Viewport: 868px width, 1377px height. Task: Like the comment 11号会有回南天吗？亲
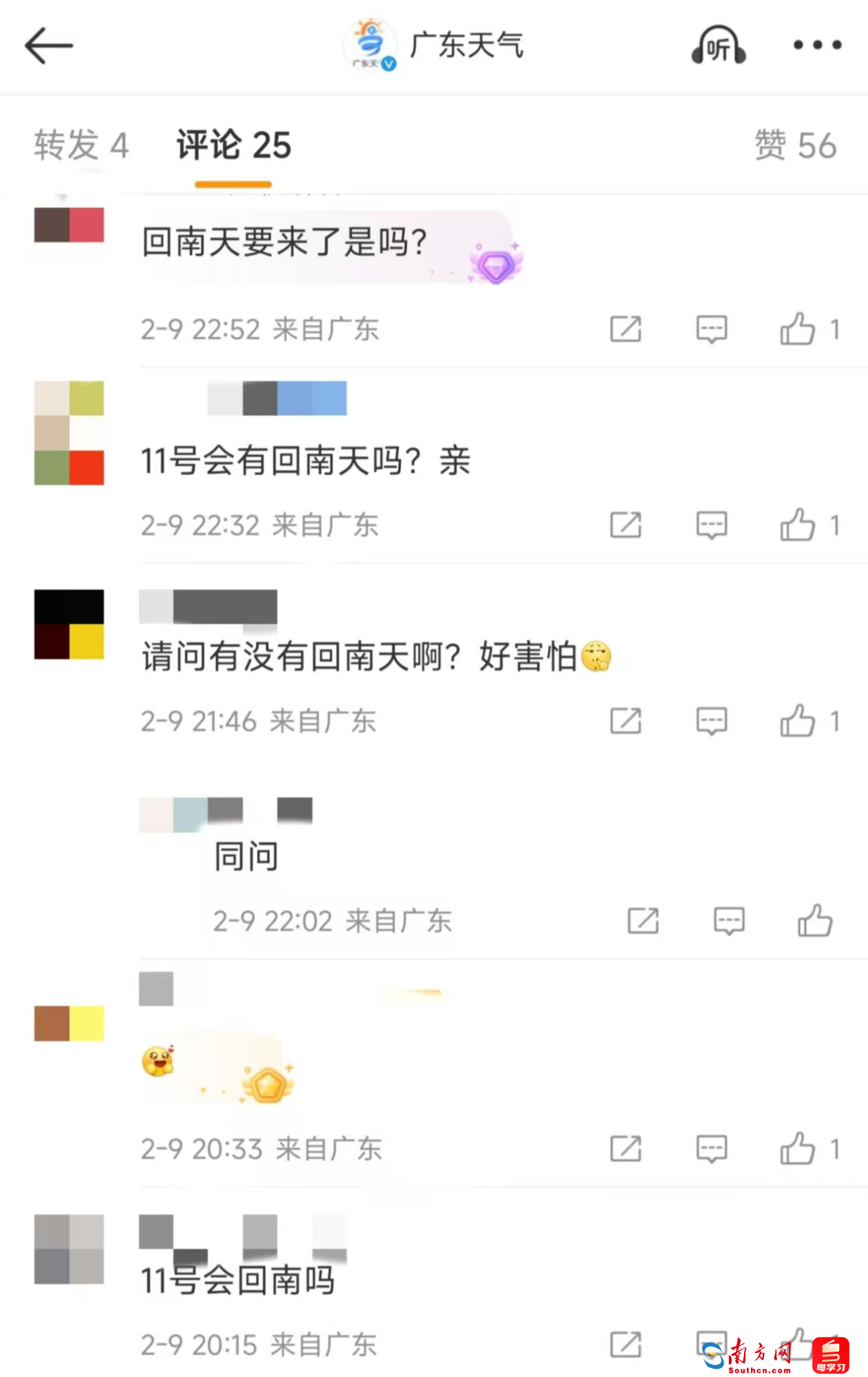pyautogui.click(x=798, y=525)
